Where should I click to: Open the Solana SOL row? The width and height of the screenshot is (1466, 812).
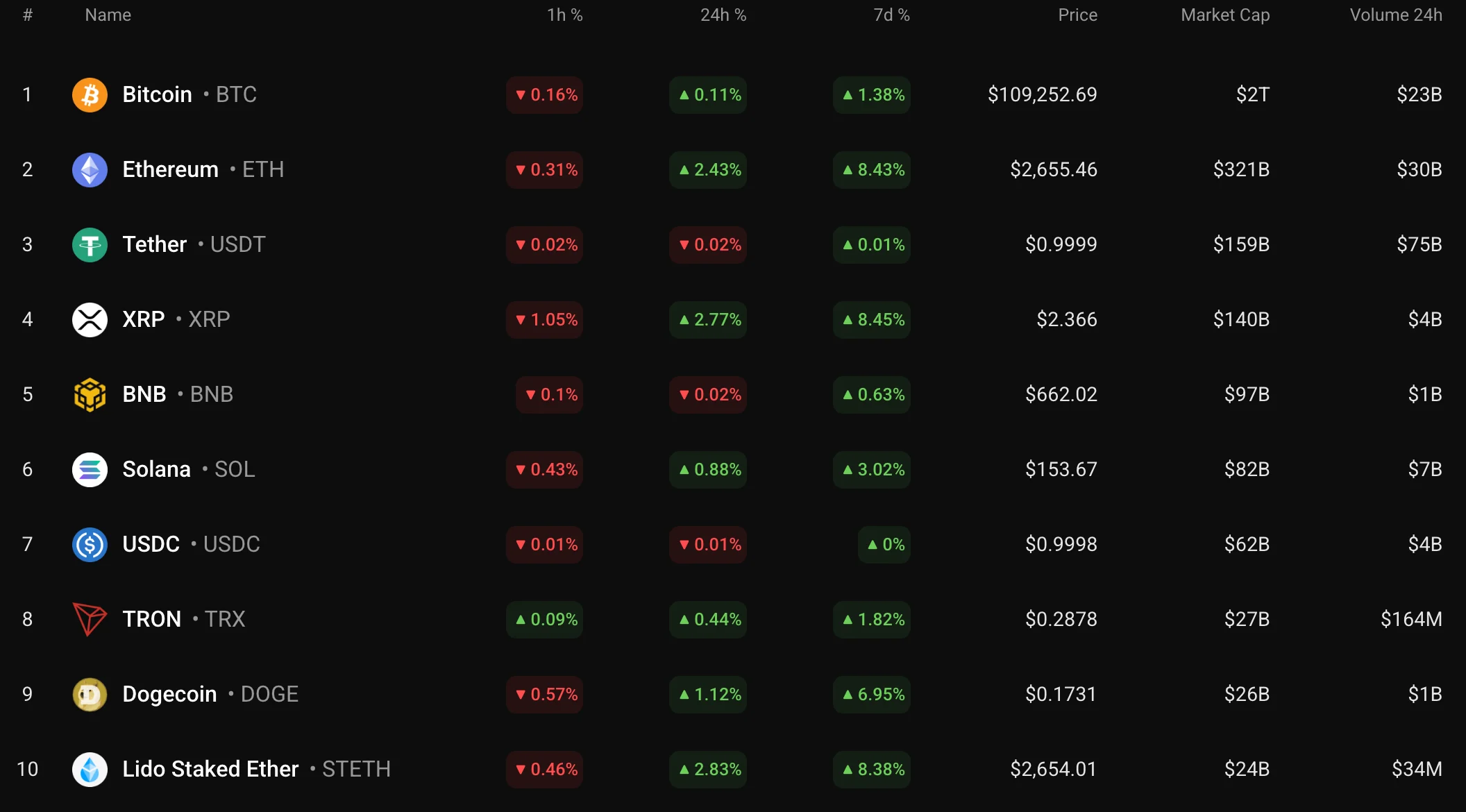click(x=156, y=469)
